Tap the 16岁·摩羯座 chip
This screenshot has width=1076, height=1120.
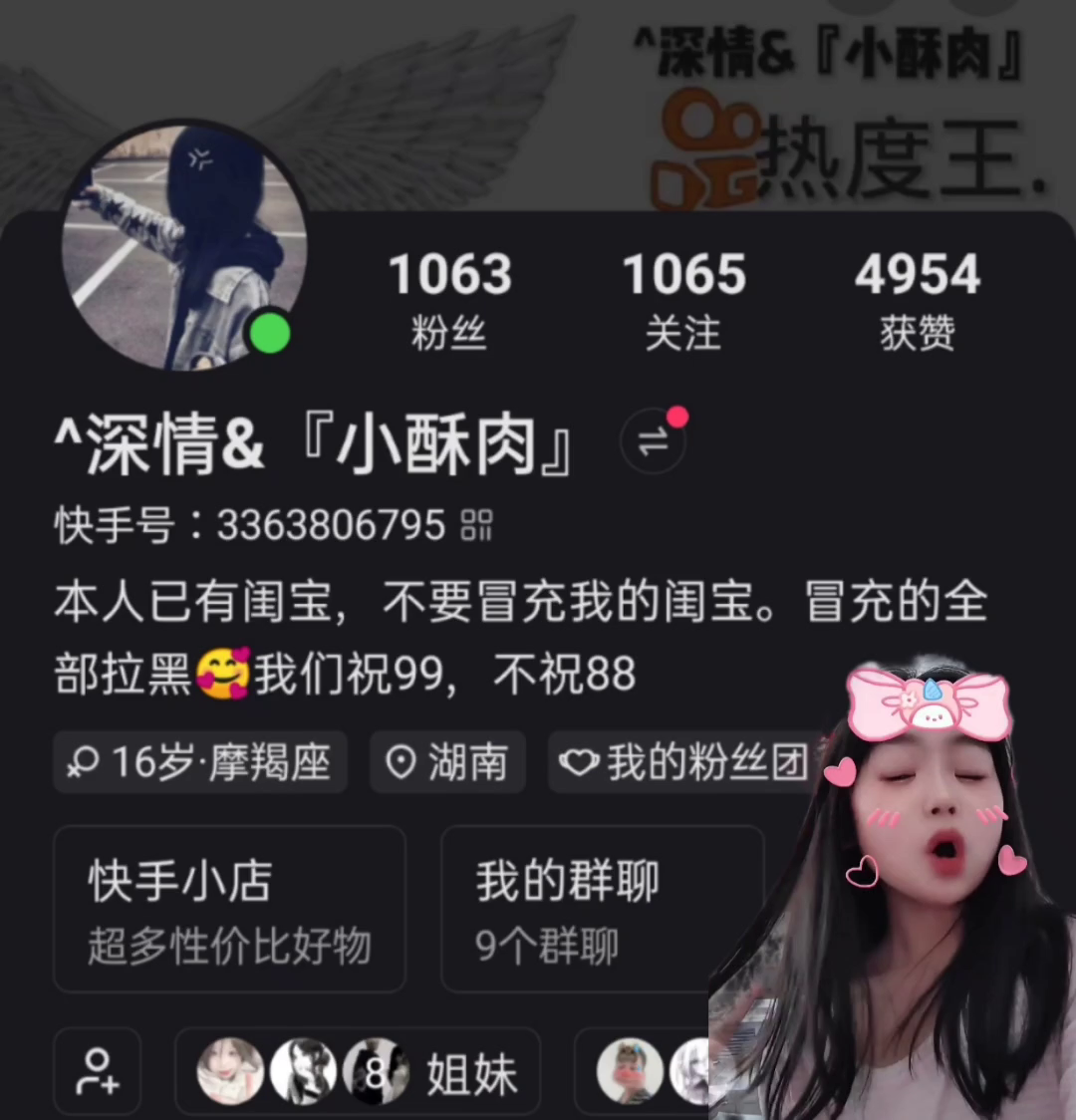click(200, 762)
